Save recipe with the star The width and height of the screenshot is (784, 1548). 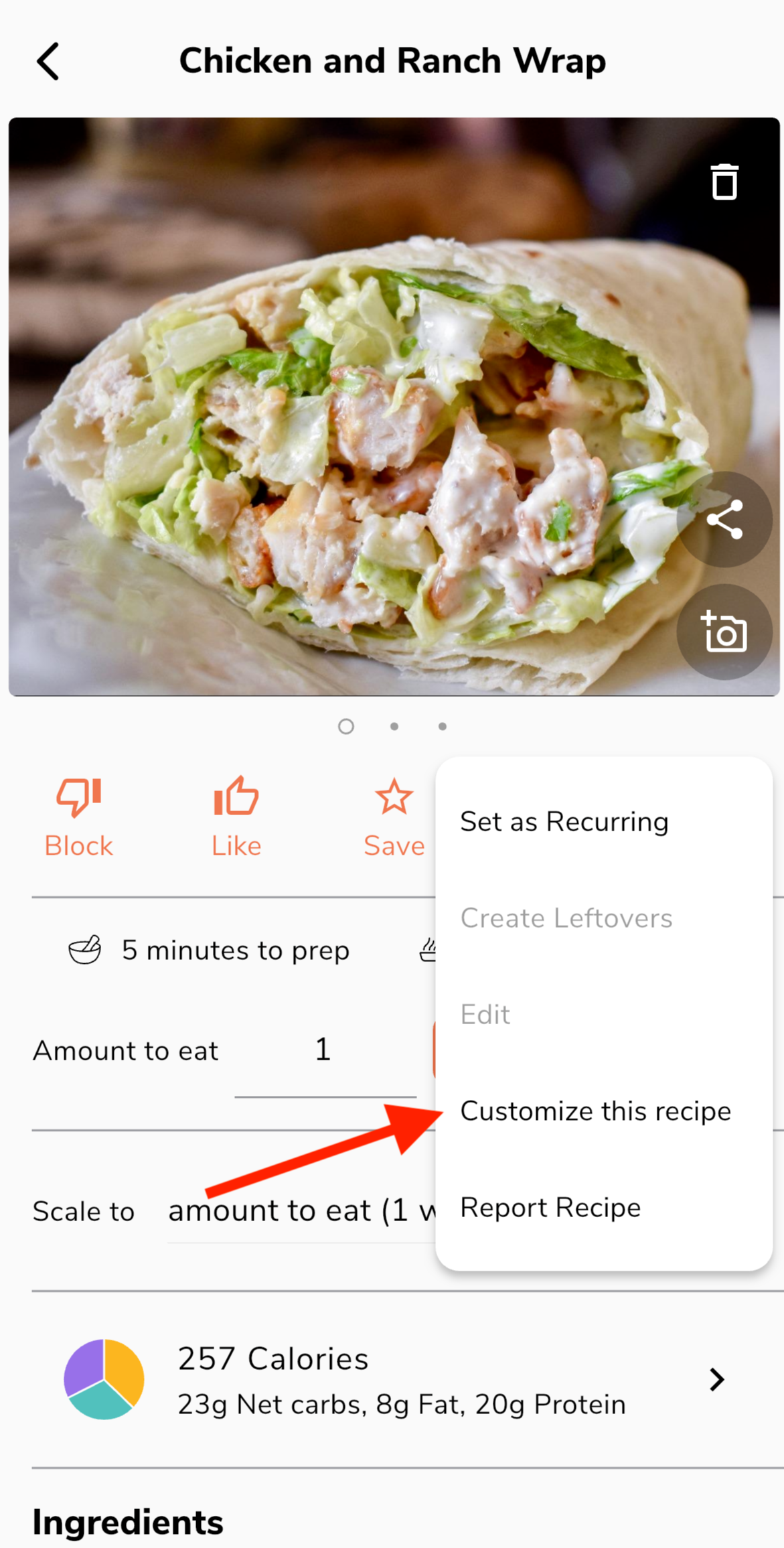click(x=394, y=817)
